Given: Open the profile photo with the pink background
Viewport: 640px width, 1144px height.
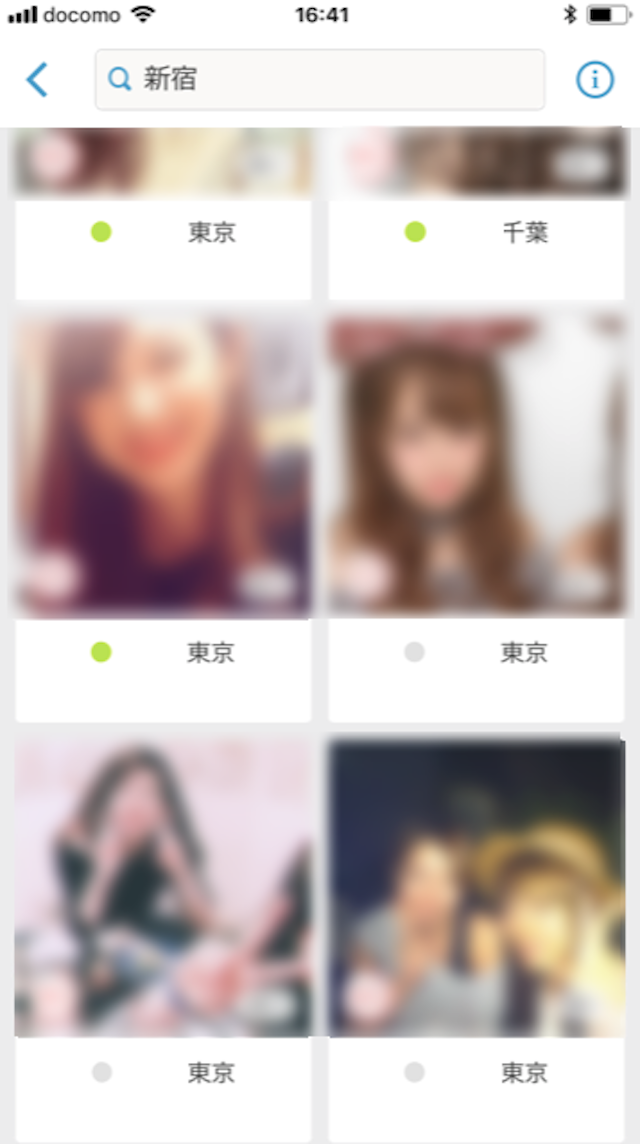Looking at the screenshot, I should [x=163, y=888].
